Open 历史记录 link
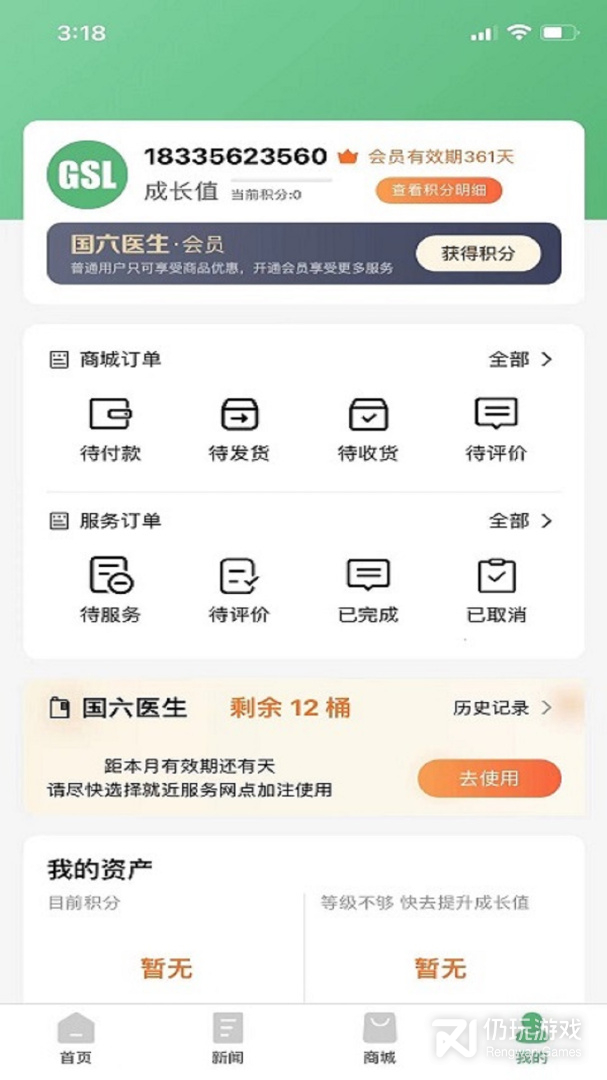This screenshot has width=607, height=1080. tap(502, 707)
